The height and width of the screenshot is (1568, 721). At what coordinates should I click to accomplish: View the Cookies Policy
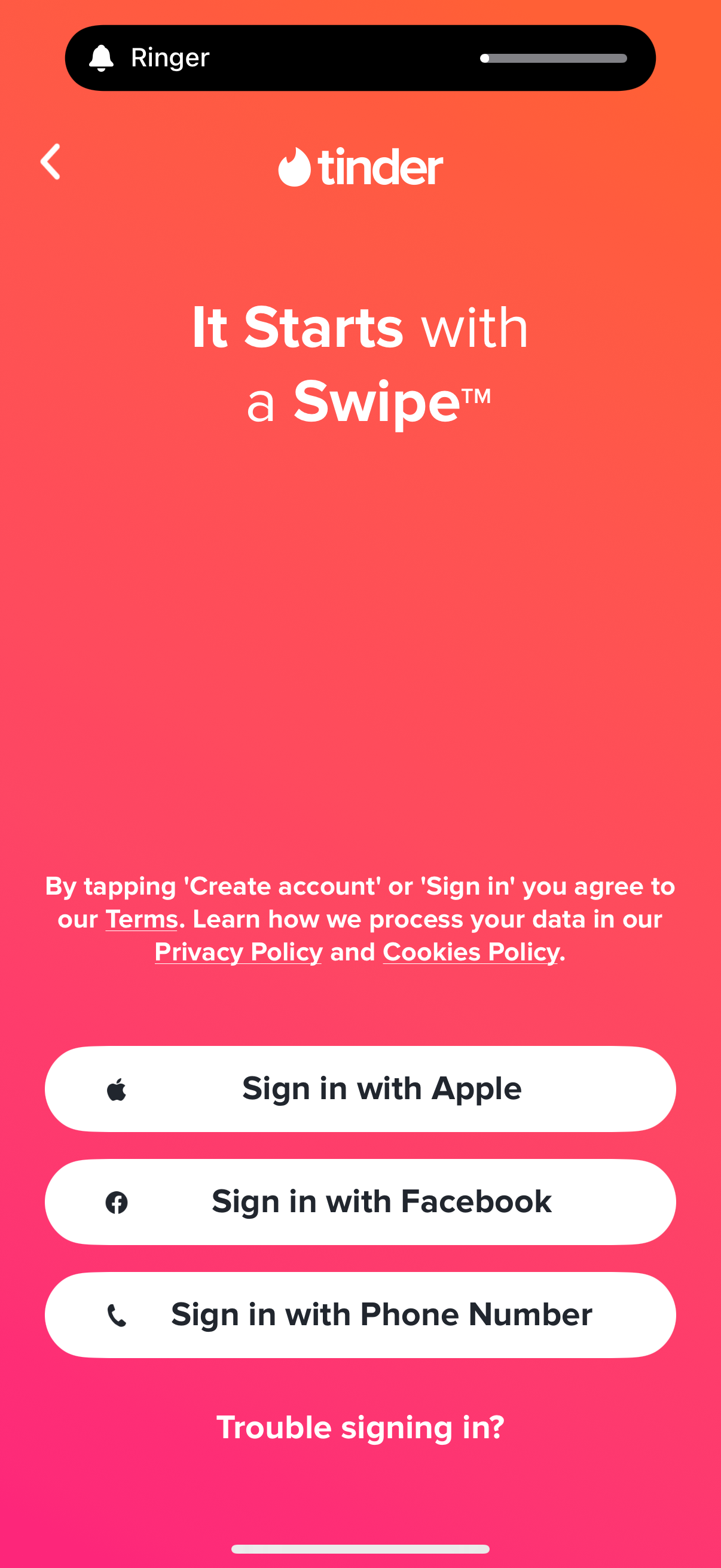[469, 951]
